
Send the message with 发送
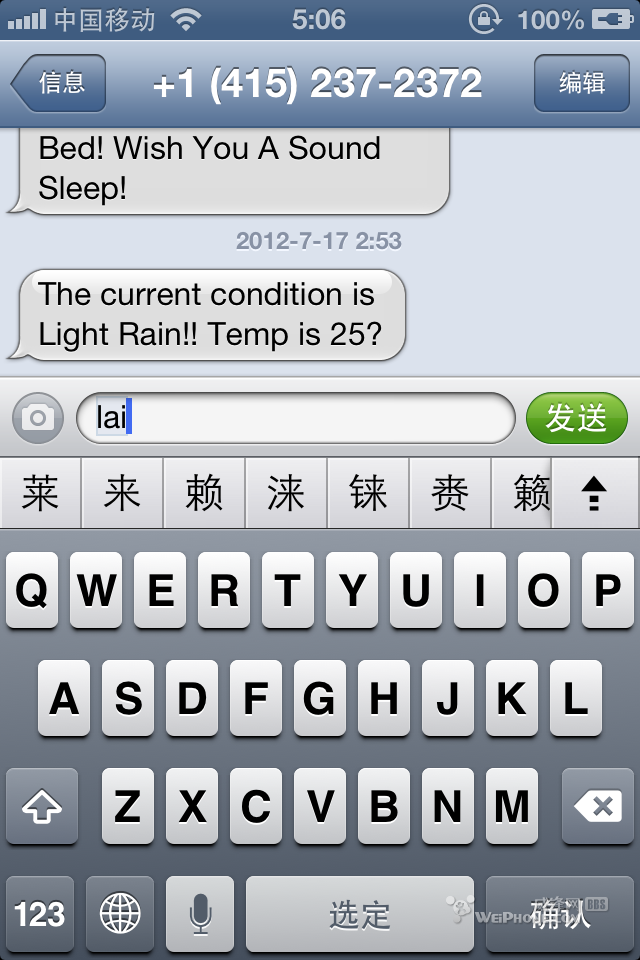pos(576,417)
